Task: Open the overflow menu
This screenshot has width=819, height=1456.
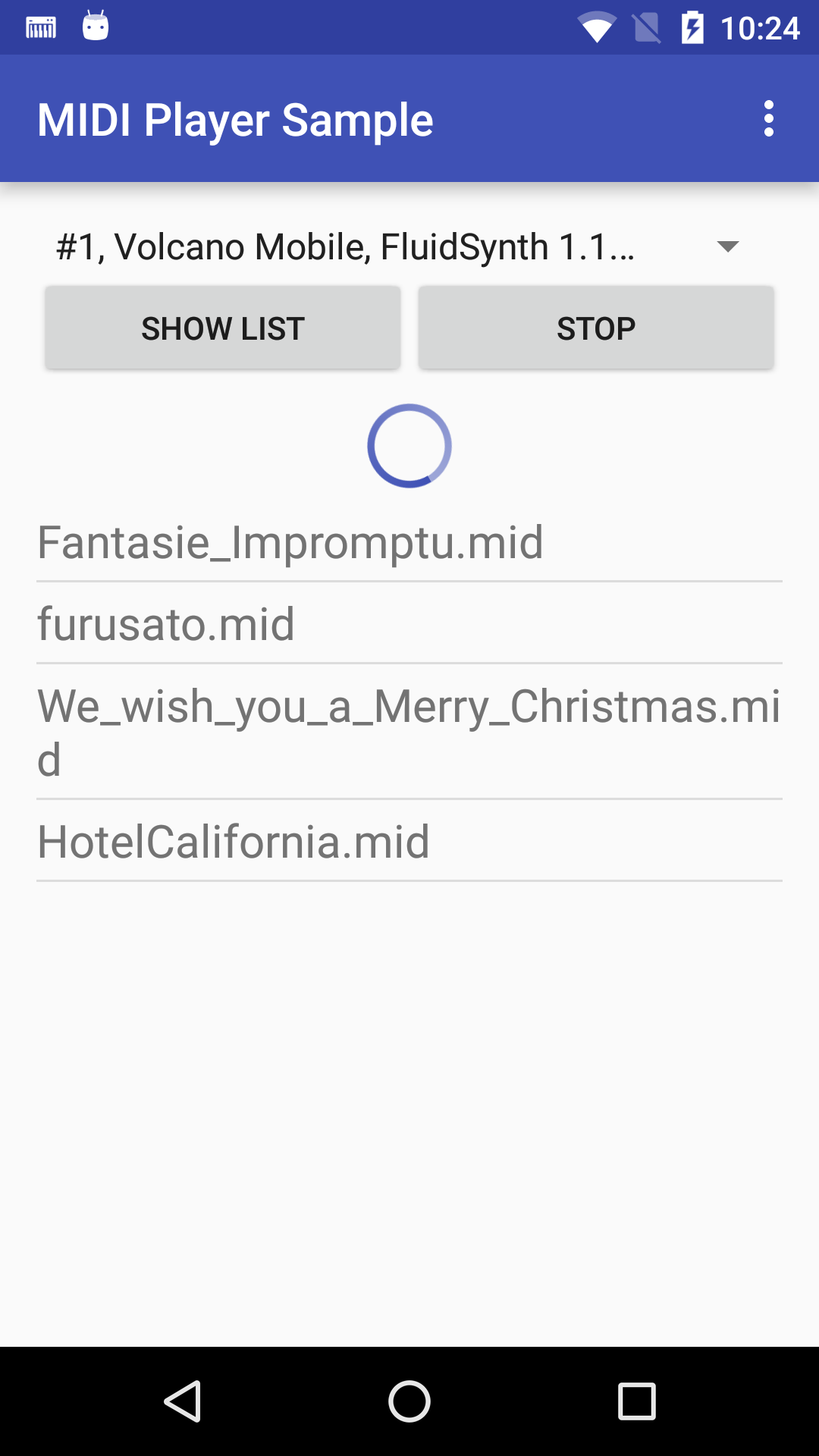Action: pyautogui.click(x=768, y=119)
